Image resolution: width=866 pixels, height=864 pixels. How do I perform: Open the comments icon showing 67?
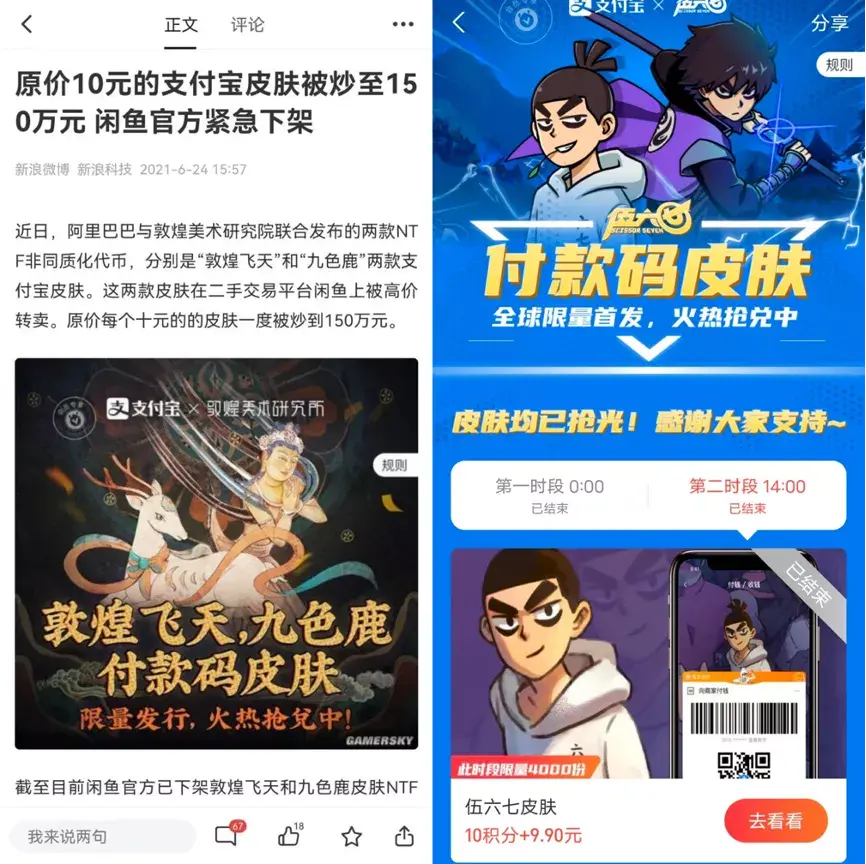[x=228, y=835]
